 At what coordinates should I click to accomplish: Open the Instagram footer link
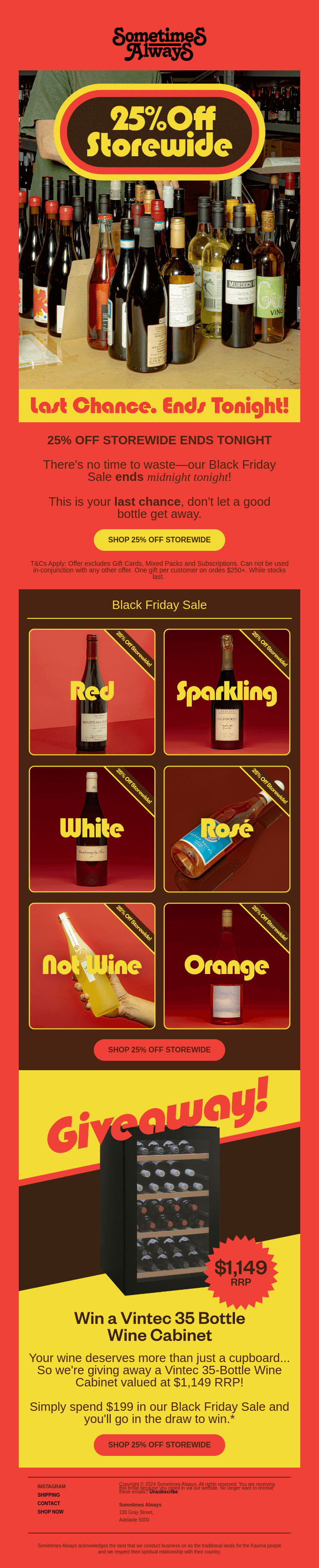[51, 1486]
